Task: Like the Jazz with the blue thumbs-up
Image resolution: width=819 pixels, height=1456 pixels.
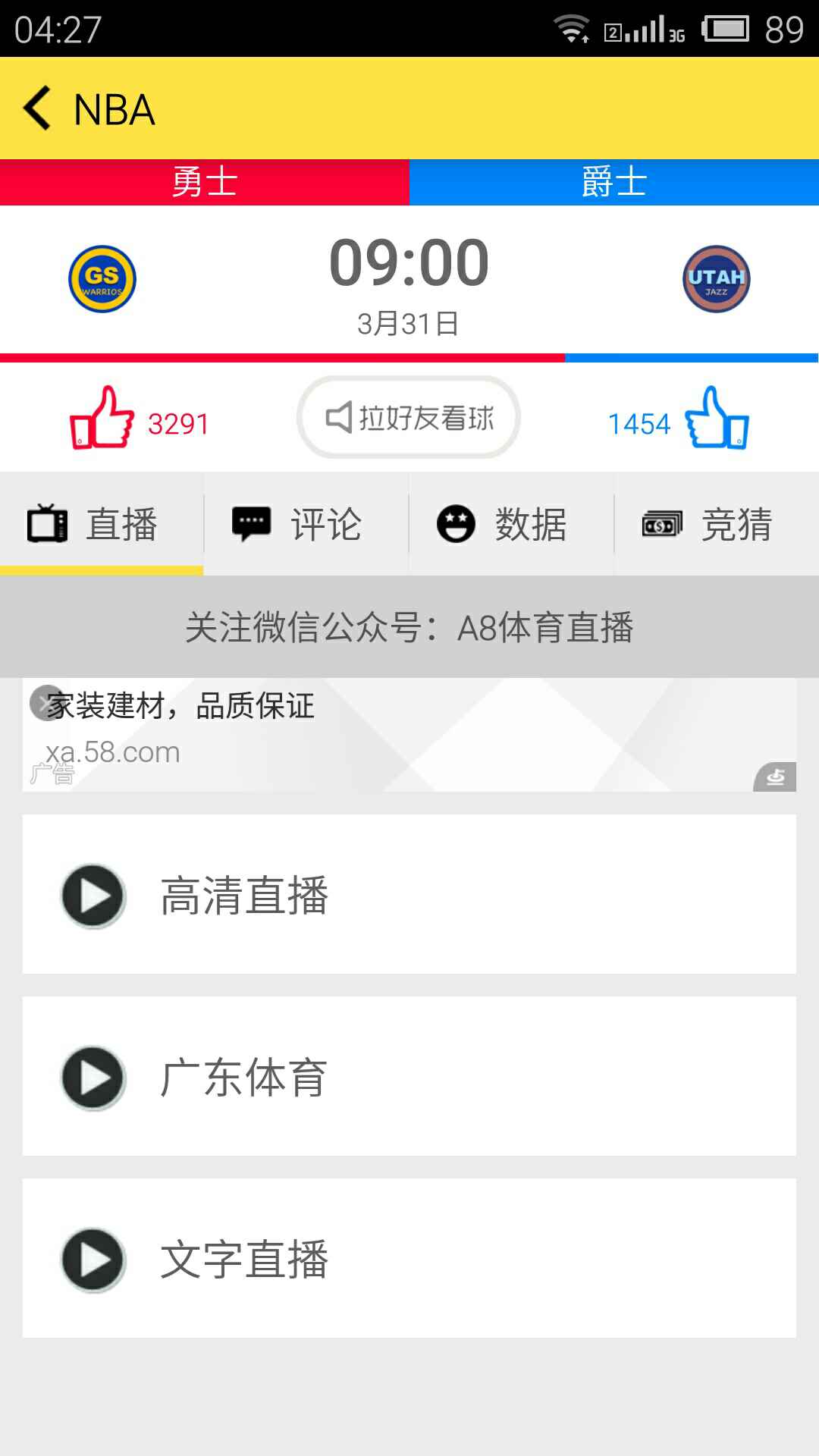Action: pos(716,419)
